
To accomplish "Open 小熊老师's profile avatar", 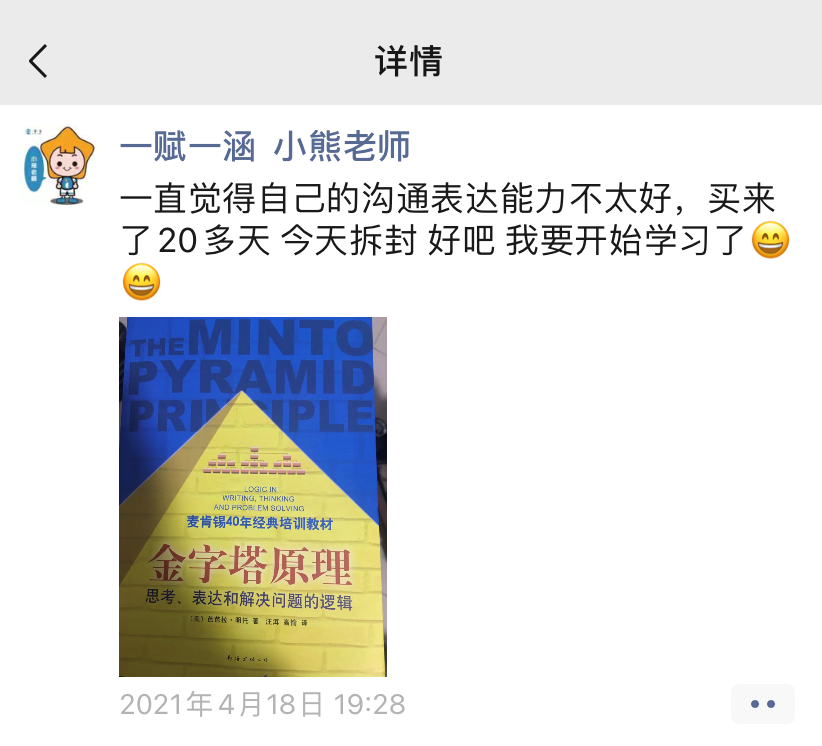I will coord(58,165).
